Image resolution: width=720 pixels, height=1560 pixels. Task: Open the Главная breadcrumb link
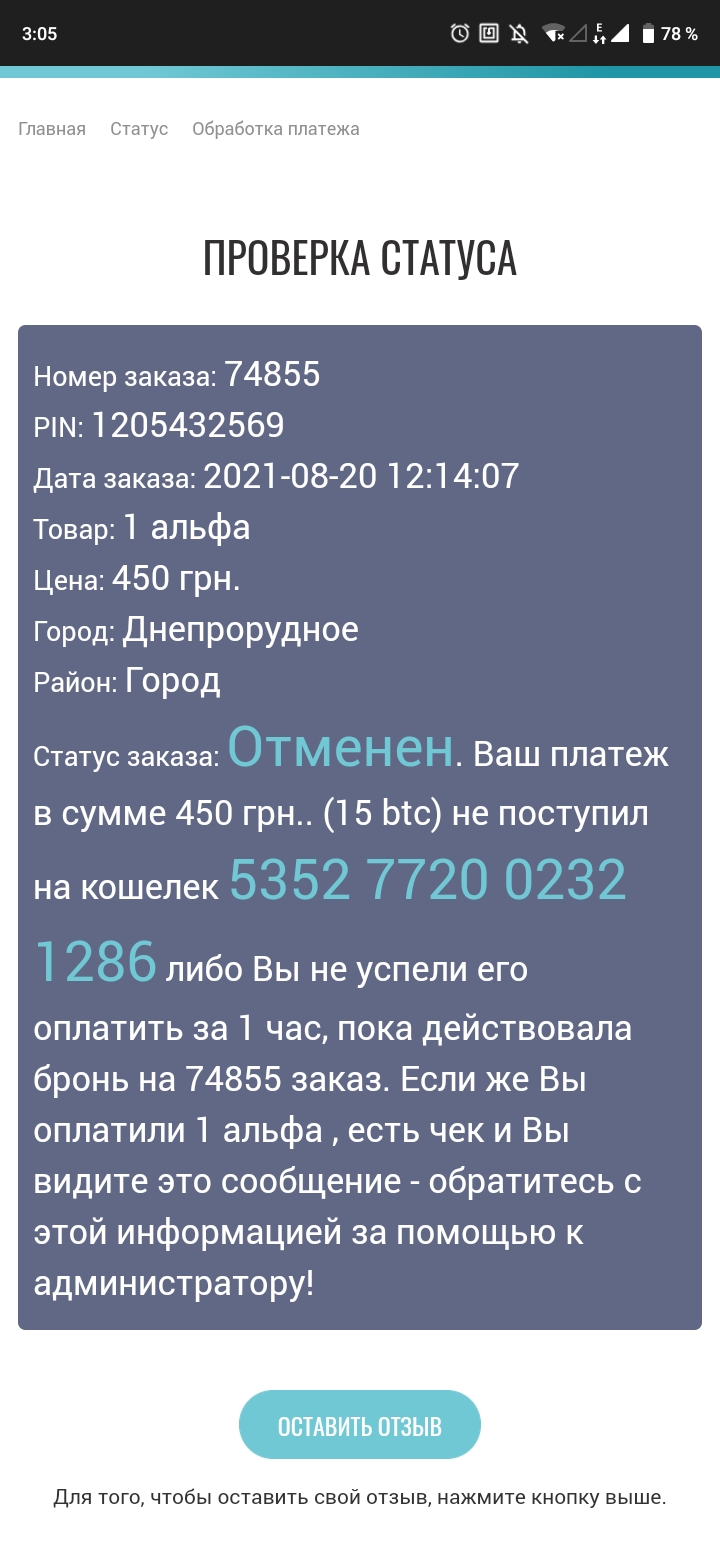[52, 129]
